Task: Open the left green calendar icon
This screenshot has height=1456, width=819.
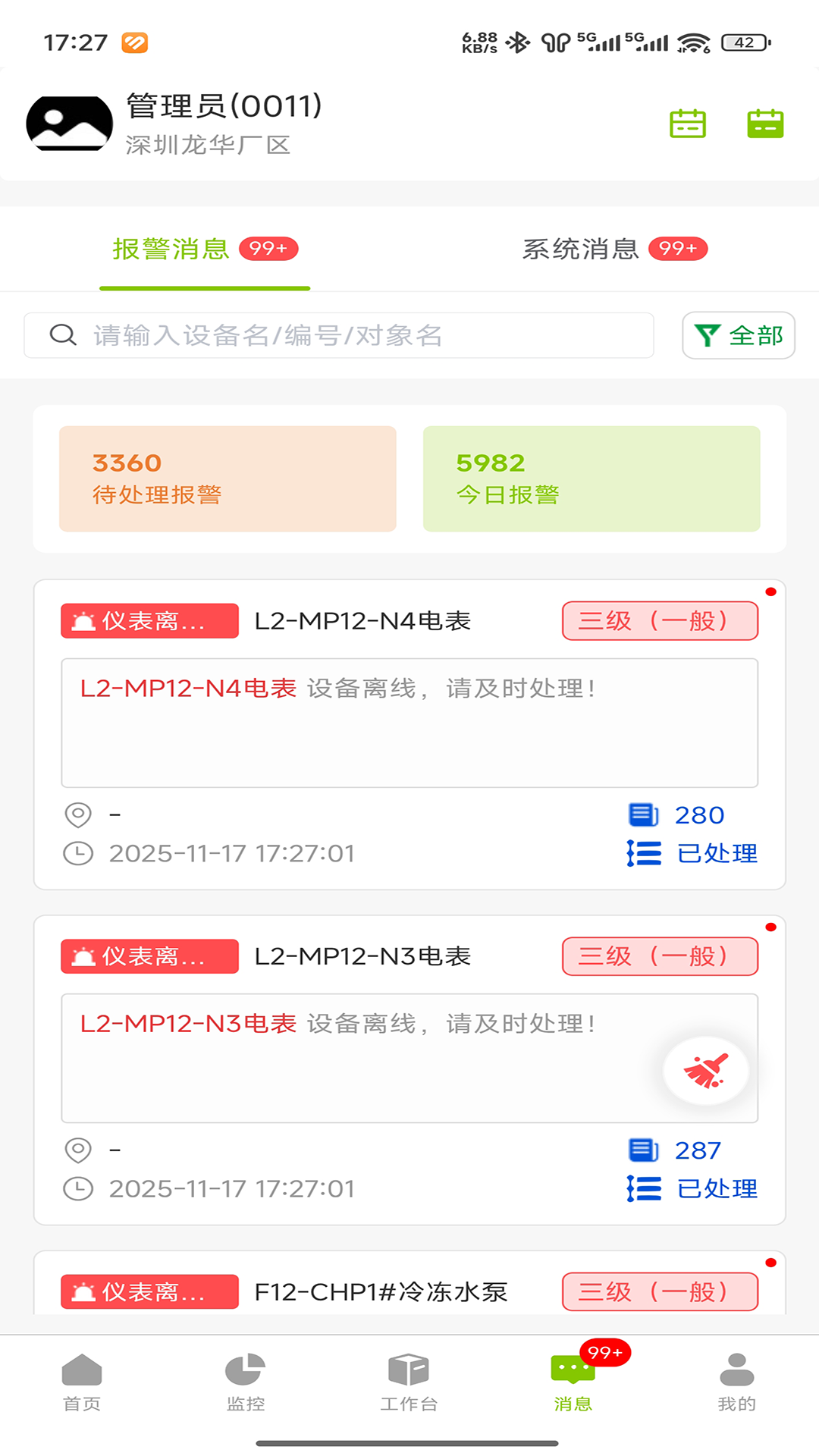Action: [x=689, y=124]
